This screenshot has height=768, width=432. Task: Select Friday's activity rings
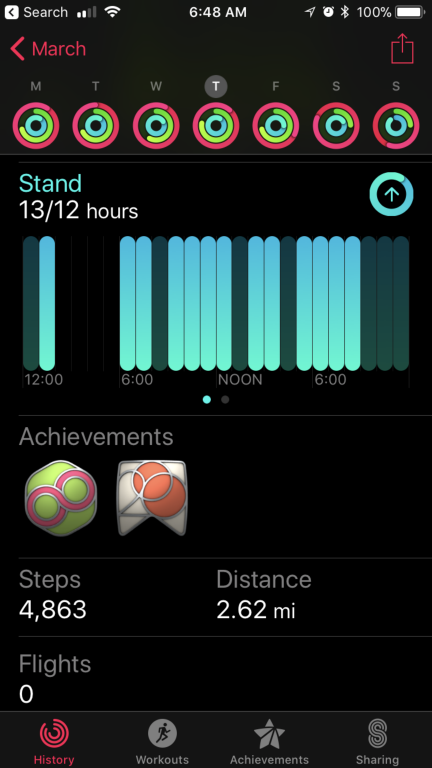276,125
